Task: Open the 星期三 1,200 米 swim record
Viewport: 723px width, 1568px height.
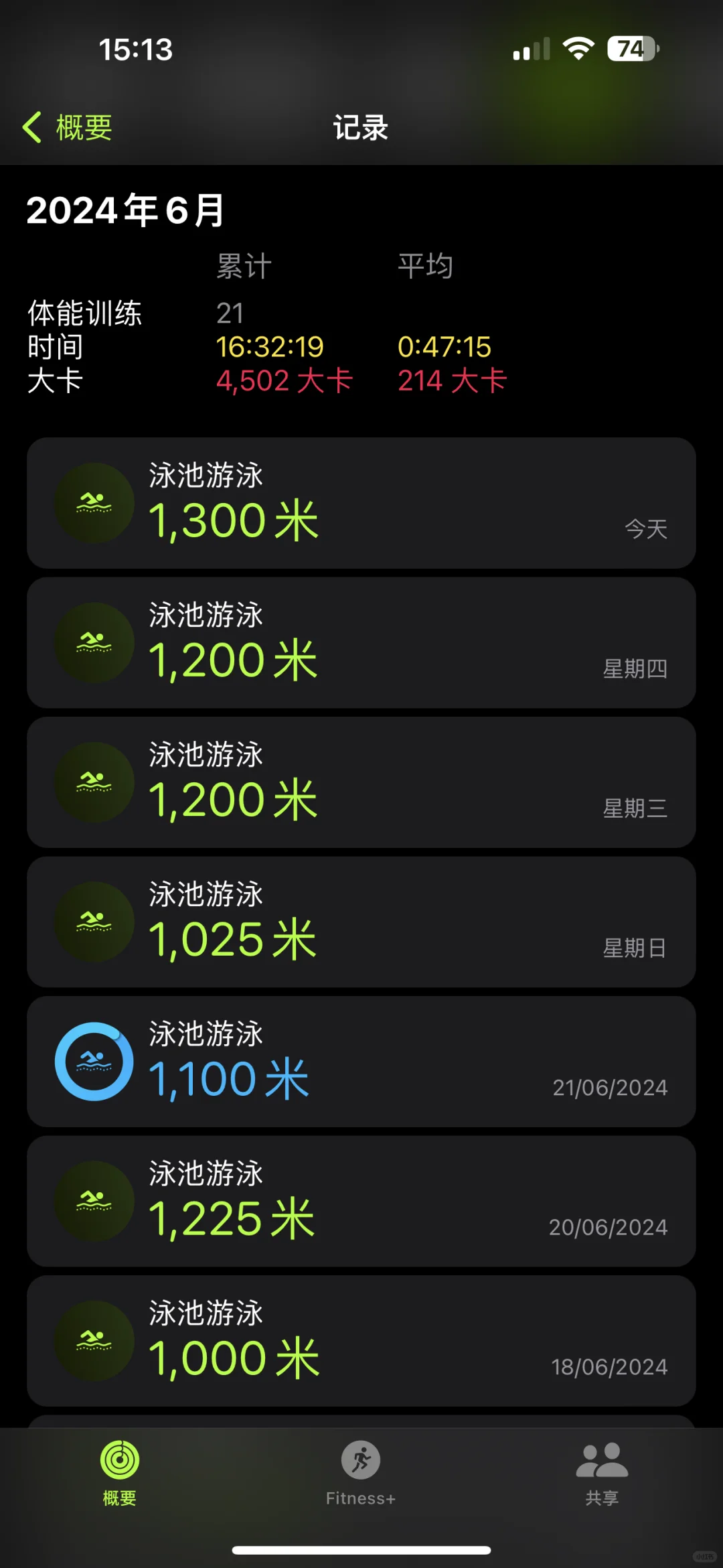Action: point(361,782)
